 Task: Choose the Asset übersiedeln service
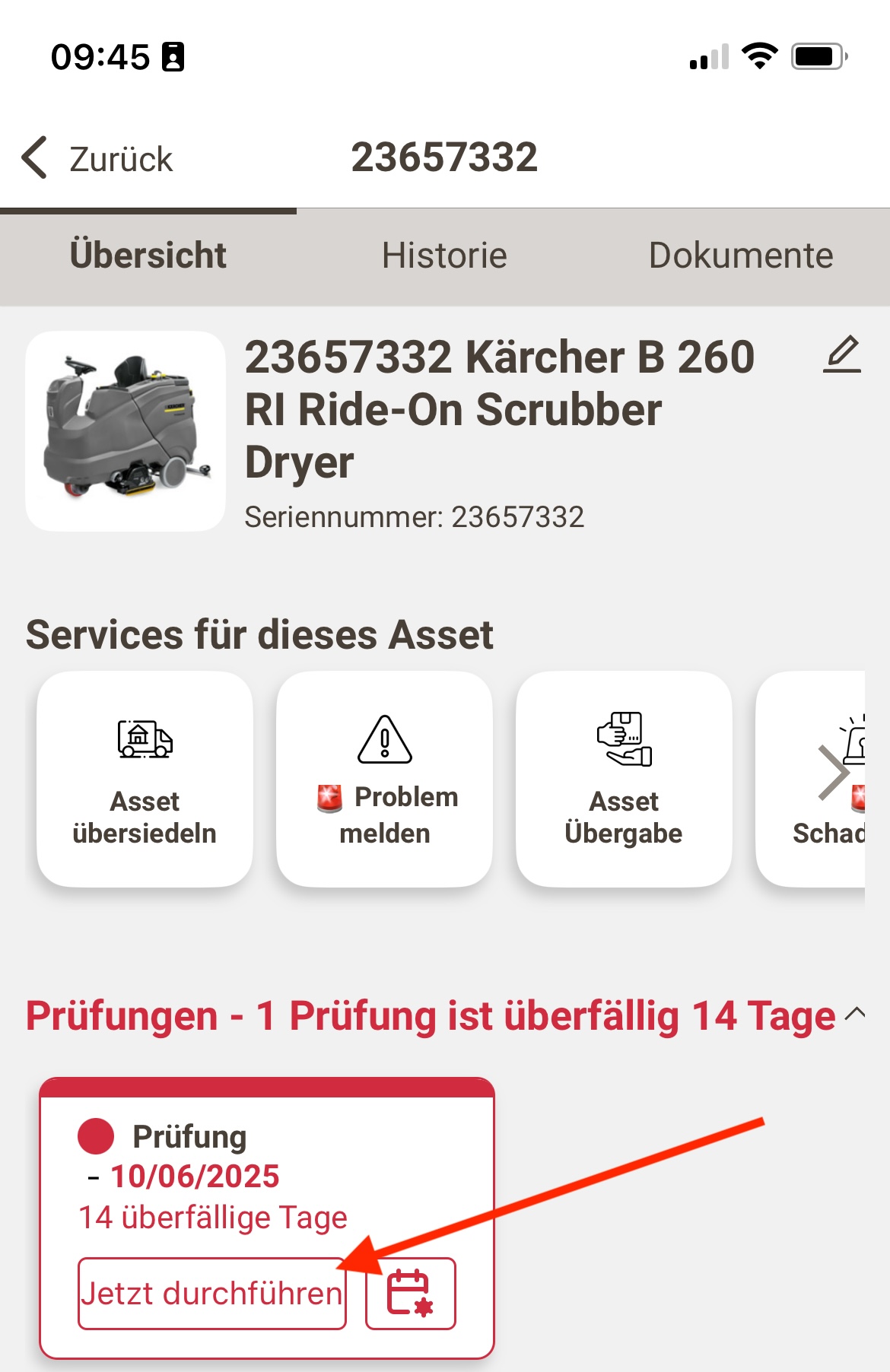[145, 779]
